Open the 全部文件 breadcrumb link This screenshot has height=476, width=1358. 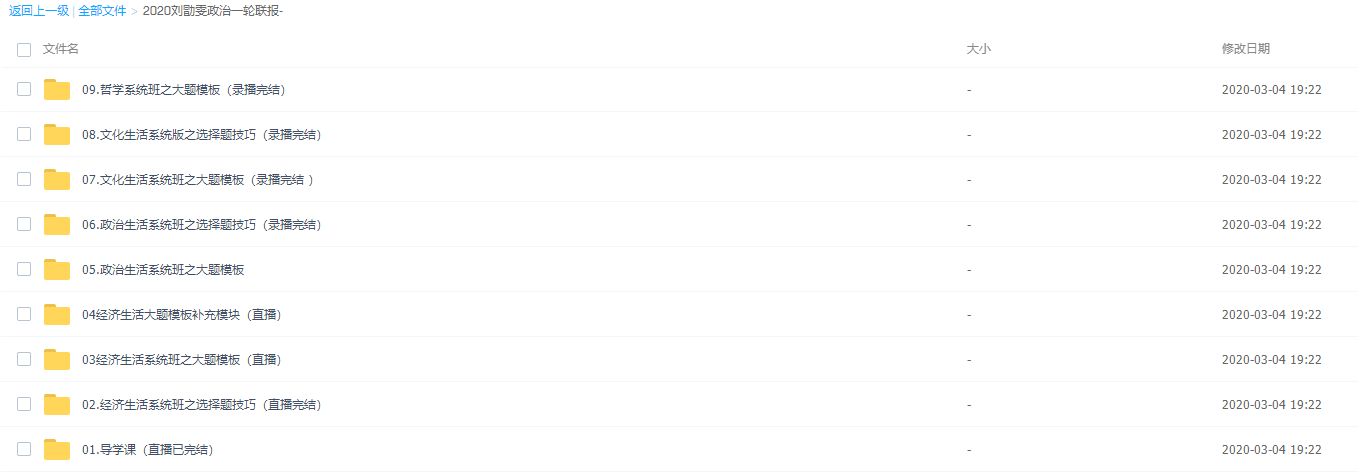[x=102, y=11]
